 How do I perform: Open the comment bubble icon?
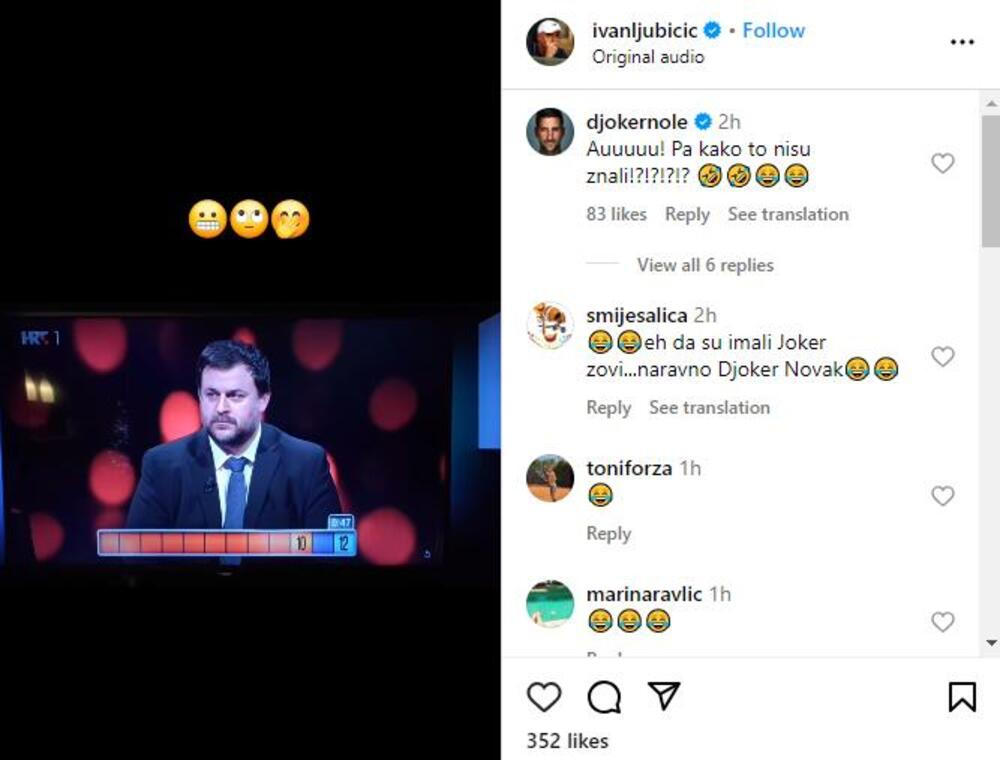click(x=604, y=696)
